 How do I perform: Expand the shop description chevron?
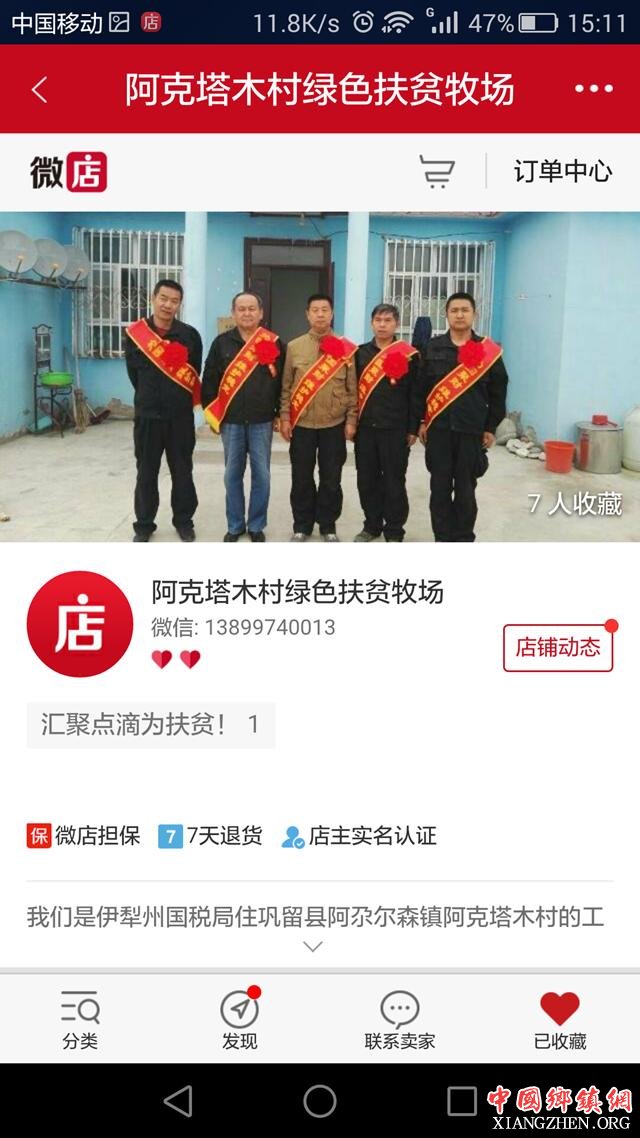313,946
